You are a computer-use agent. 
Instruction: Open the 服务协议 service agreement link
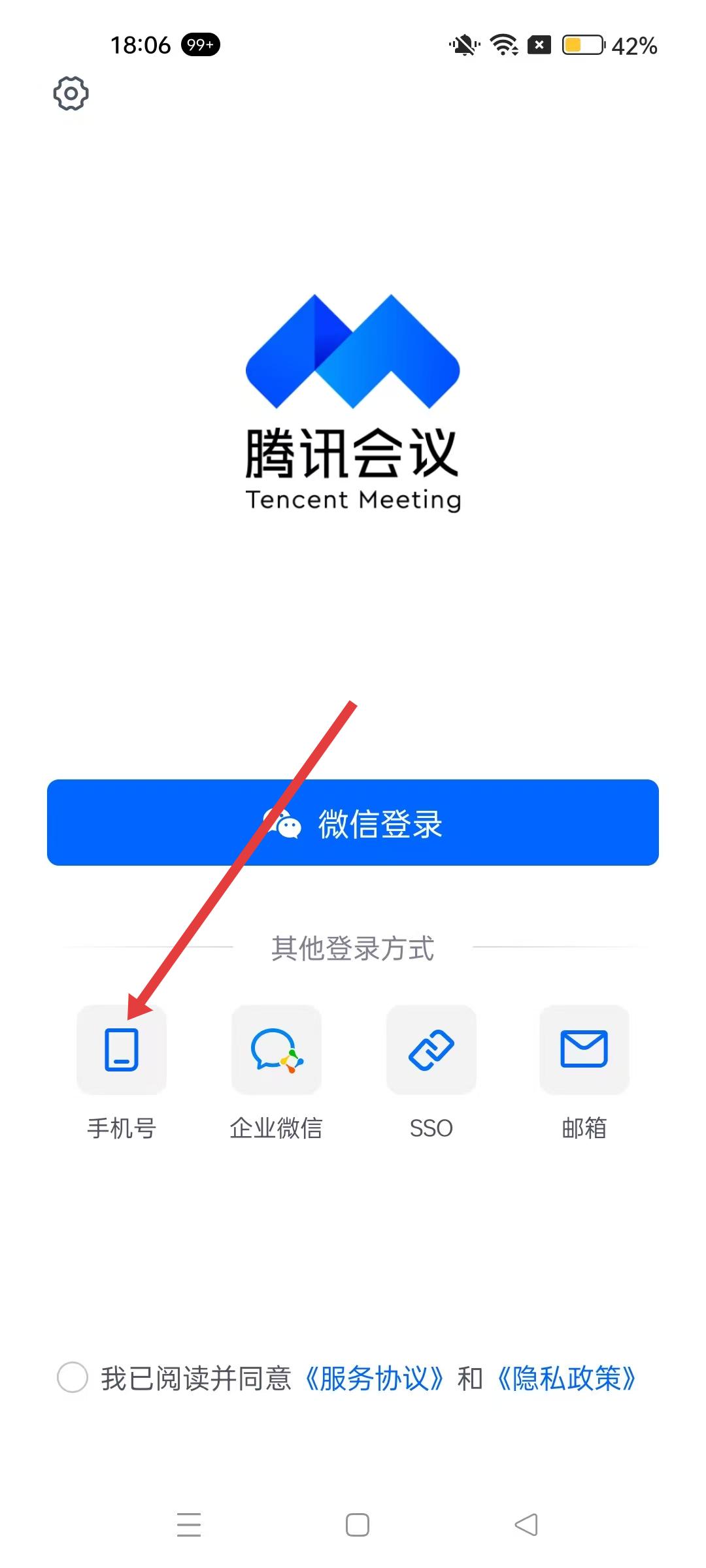(x=375, y=1379)
